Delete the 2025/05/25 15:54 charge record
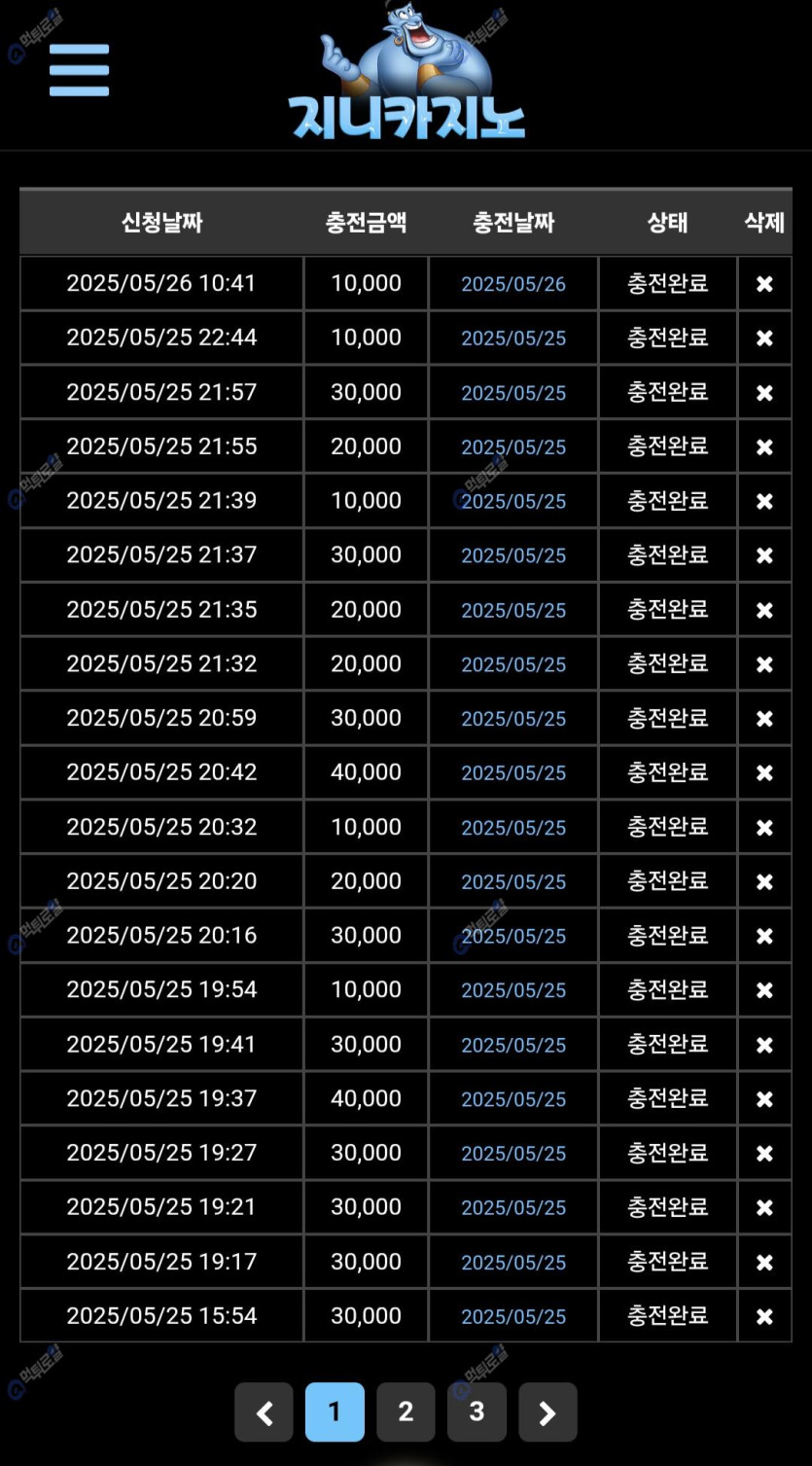Screen dimensions: 812x1466 tap(764, 1316)
